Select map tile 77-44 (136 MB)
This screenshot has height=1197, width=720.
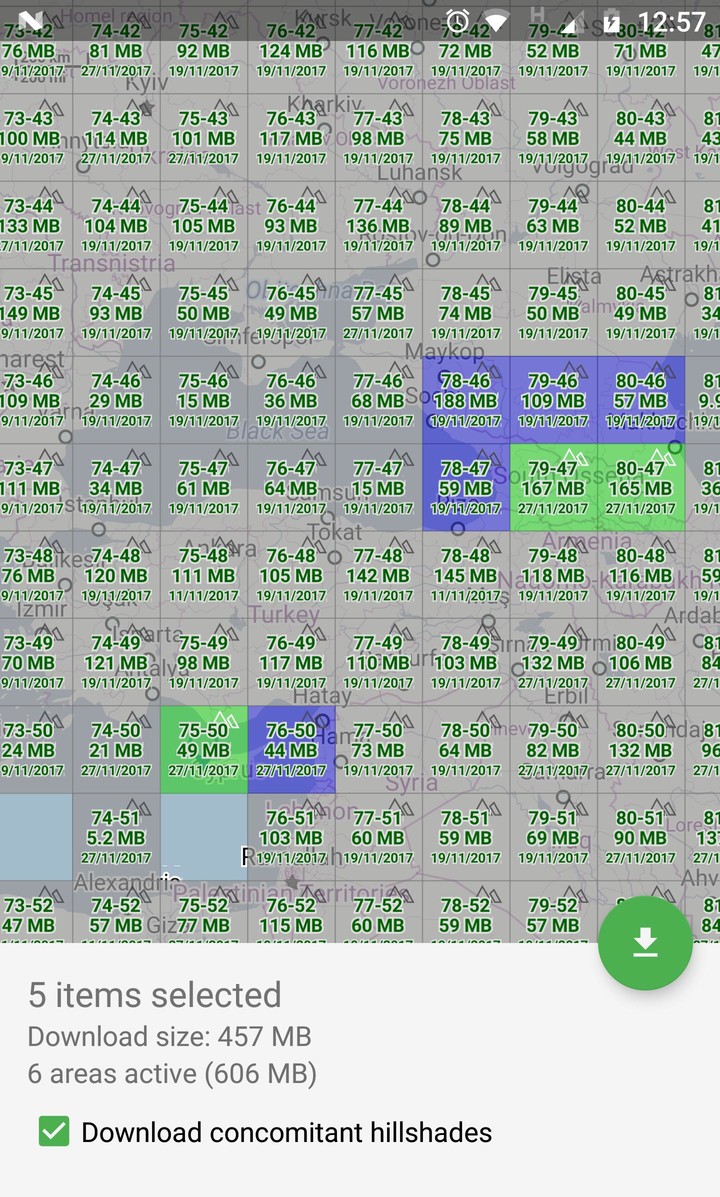pos(378,225)
